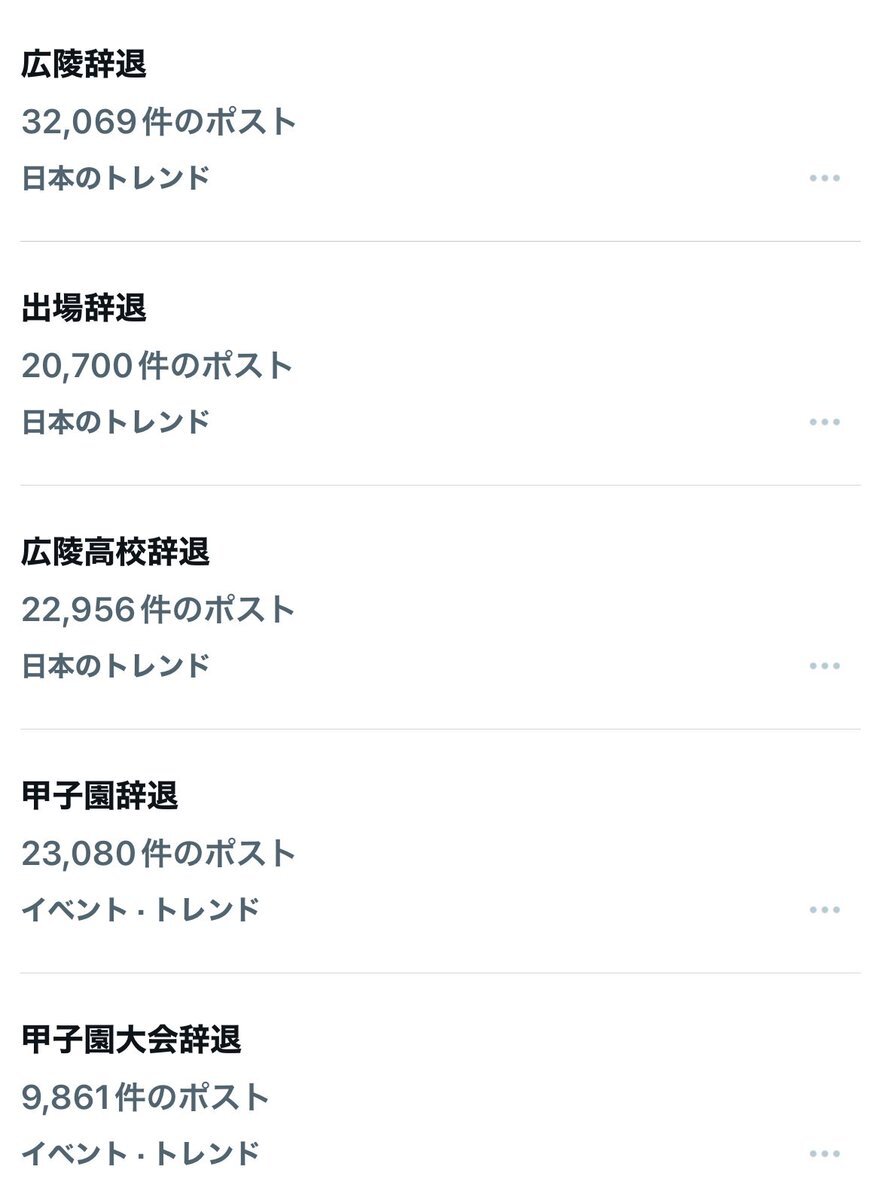
Task: Open the 甲子園辞退 event trend
Action: pos(100,796)
